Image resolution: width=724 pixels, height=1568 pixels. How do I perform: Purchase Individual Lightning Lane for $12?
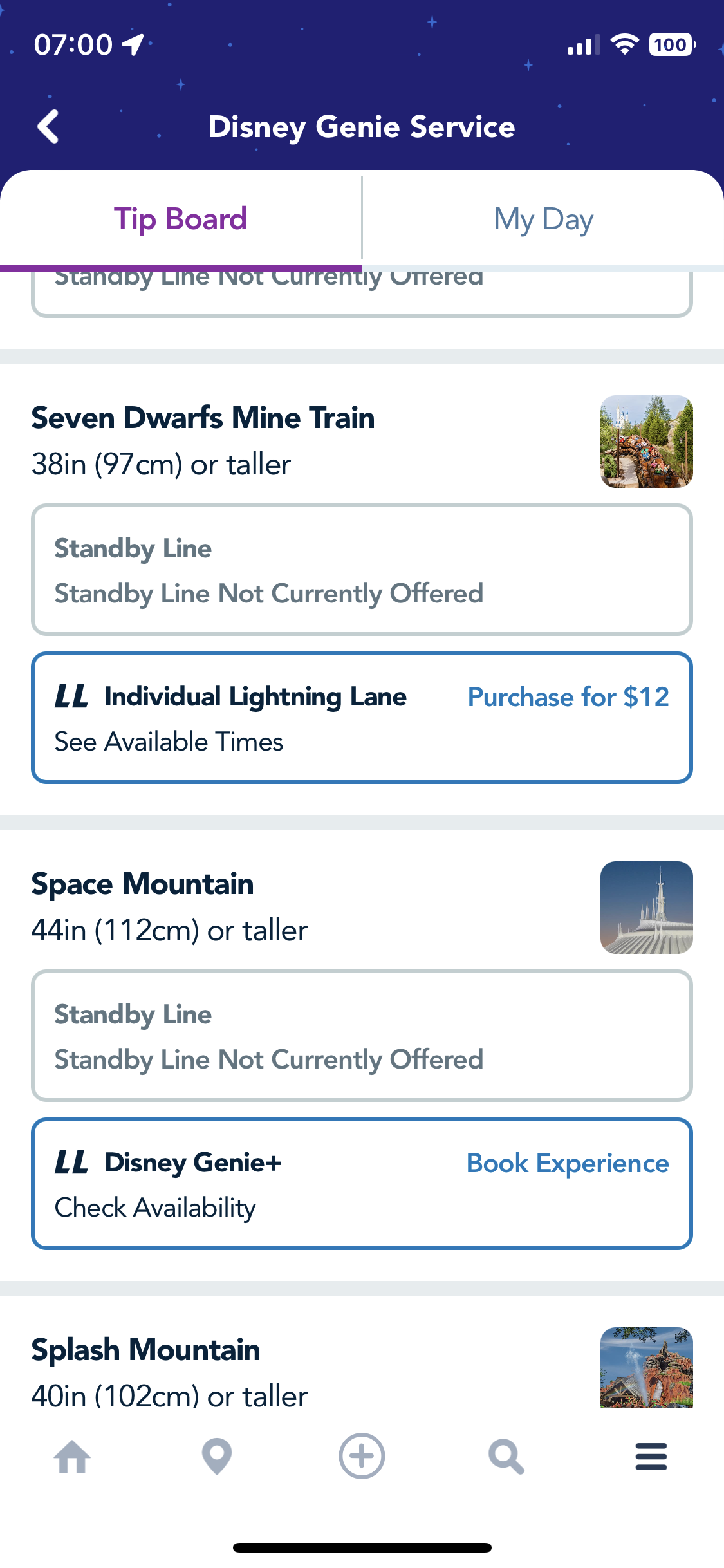(568, 697)
